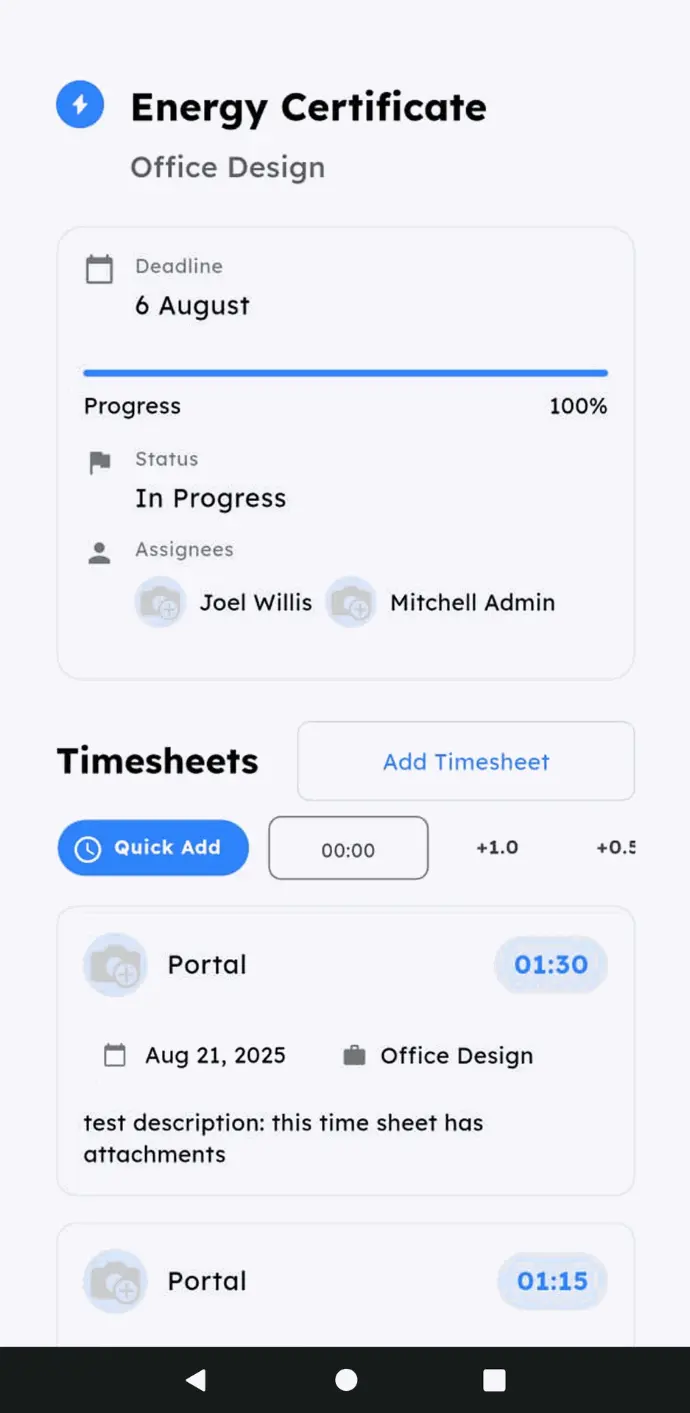This screenshot has height=1413, width=690.
Task: Go back using the system back button
Action: pos(196,1381)
